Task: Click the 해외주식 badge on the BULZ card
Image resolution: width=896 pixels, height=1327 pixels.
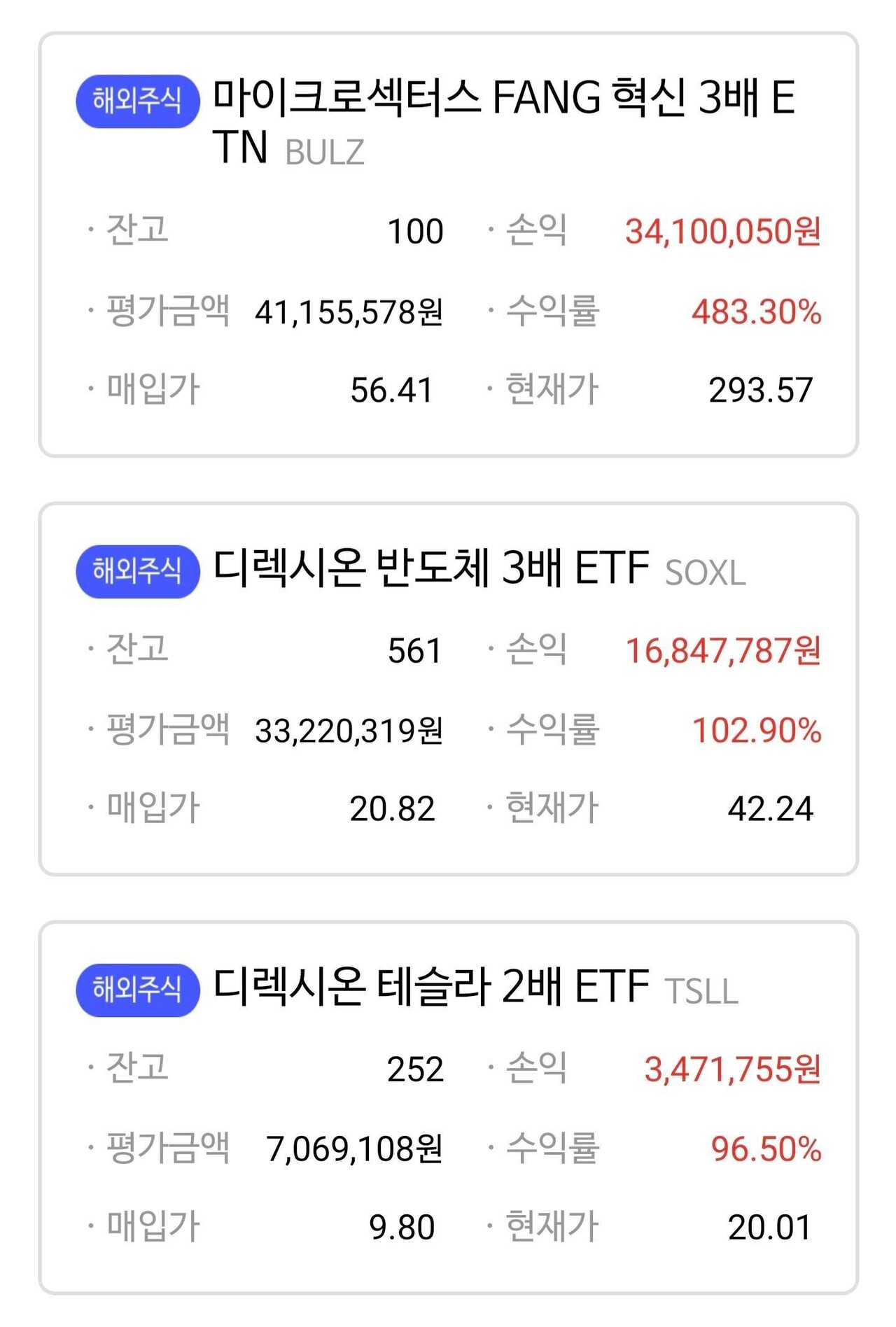Action: click(x=137, y=100)
